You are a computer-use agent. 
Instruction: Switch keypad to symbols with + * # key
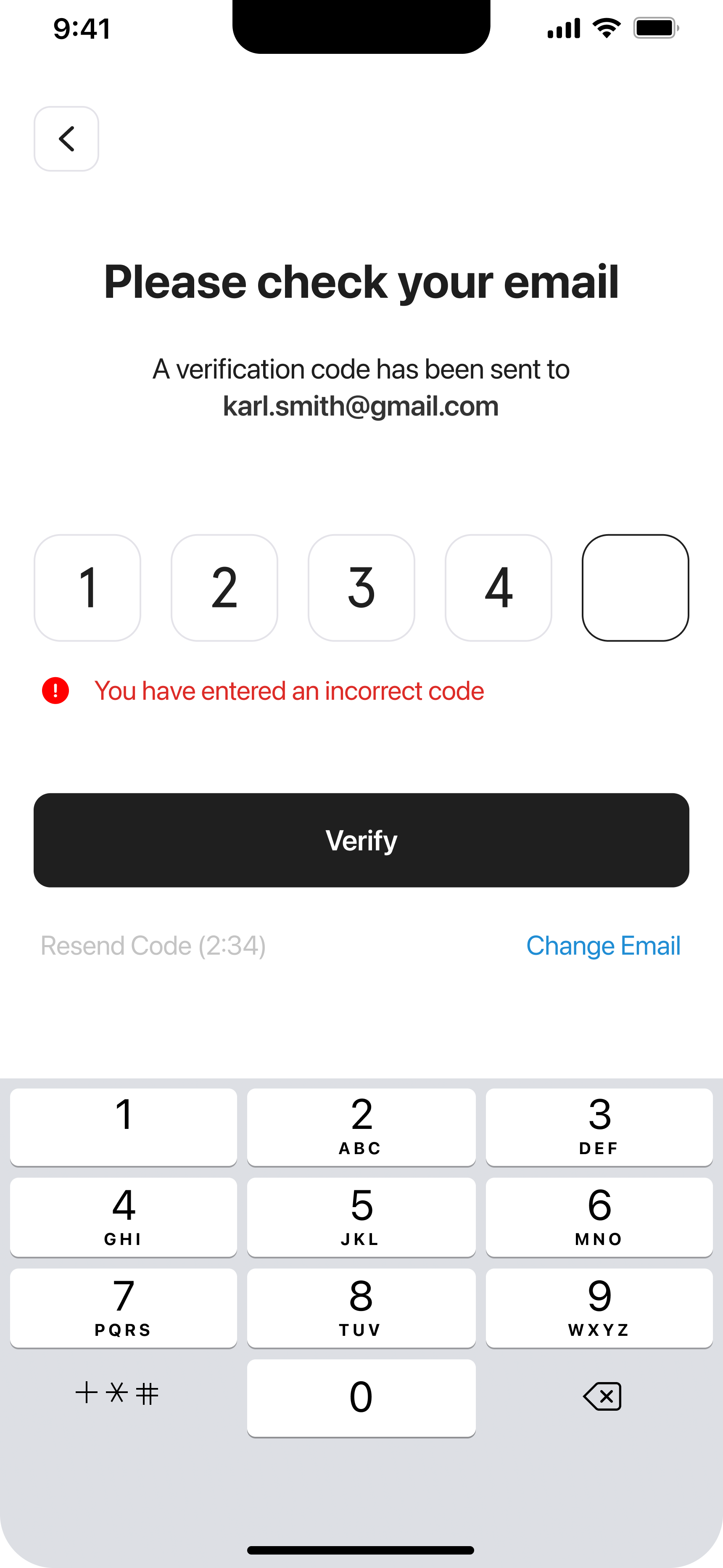tap(117, 1393)
